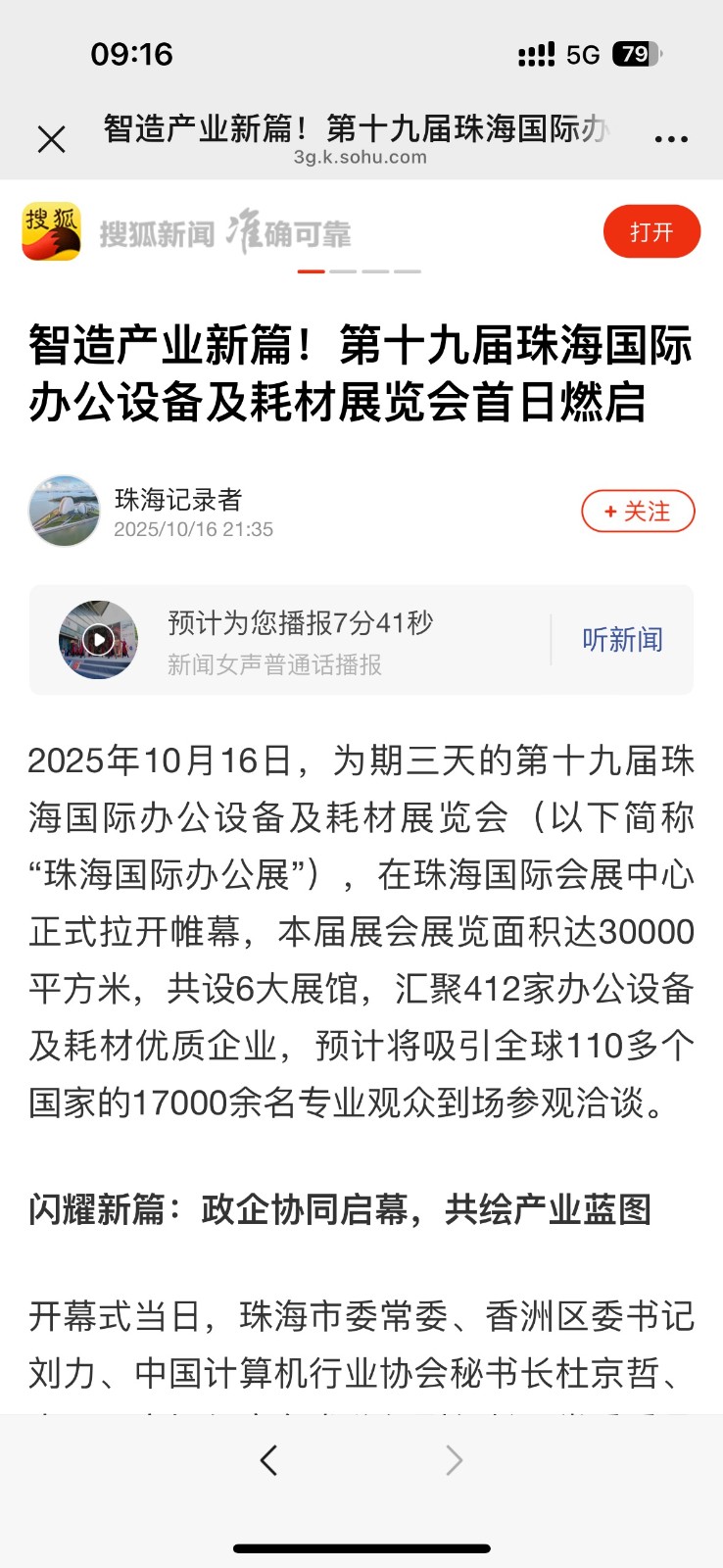The image size is (723, 1568).
Task: Tap the red 打开 button
Action: point(651,232)
